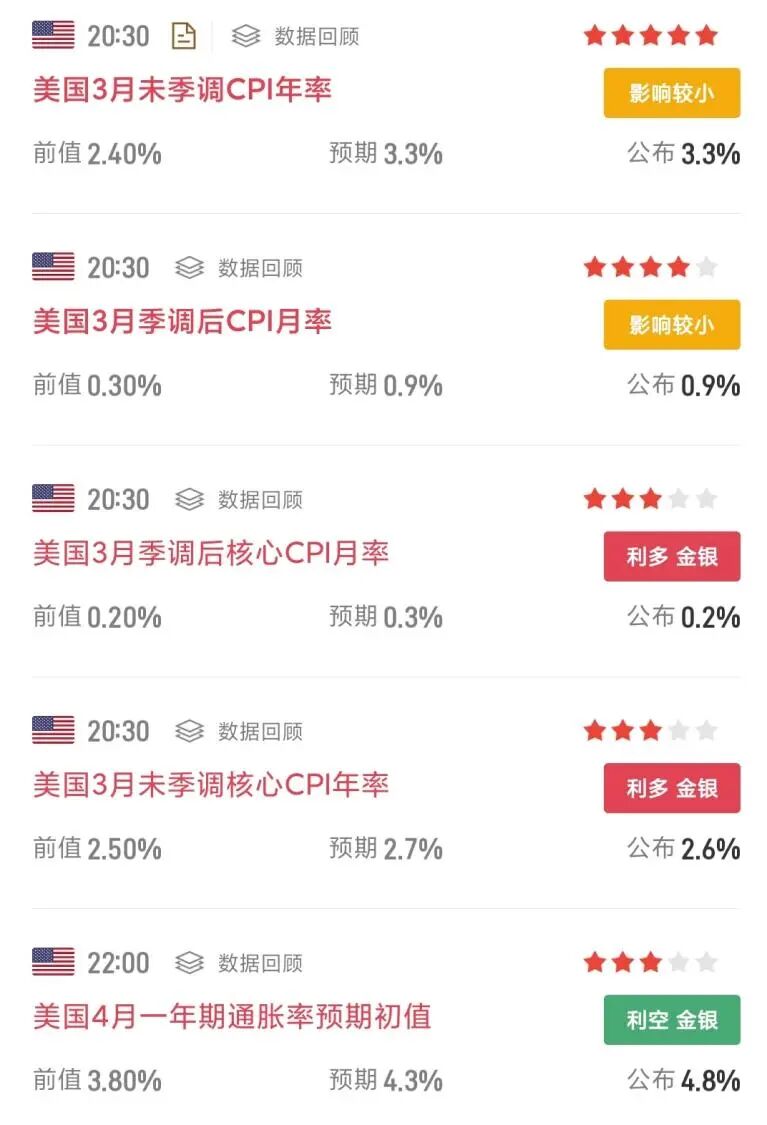The image size is (767, 1125).
Task: Open the 美国4月一年期通胀率预期初值 entry
Action: (232, 1018)
